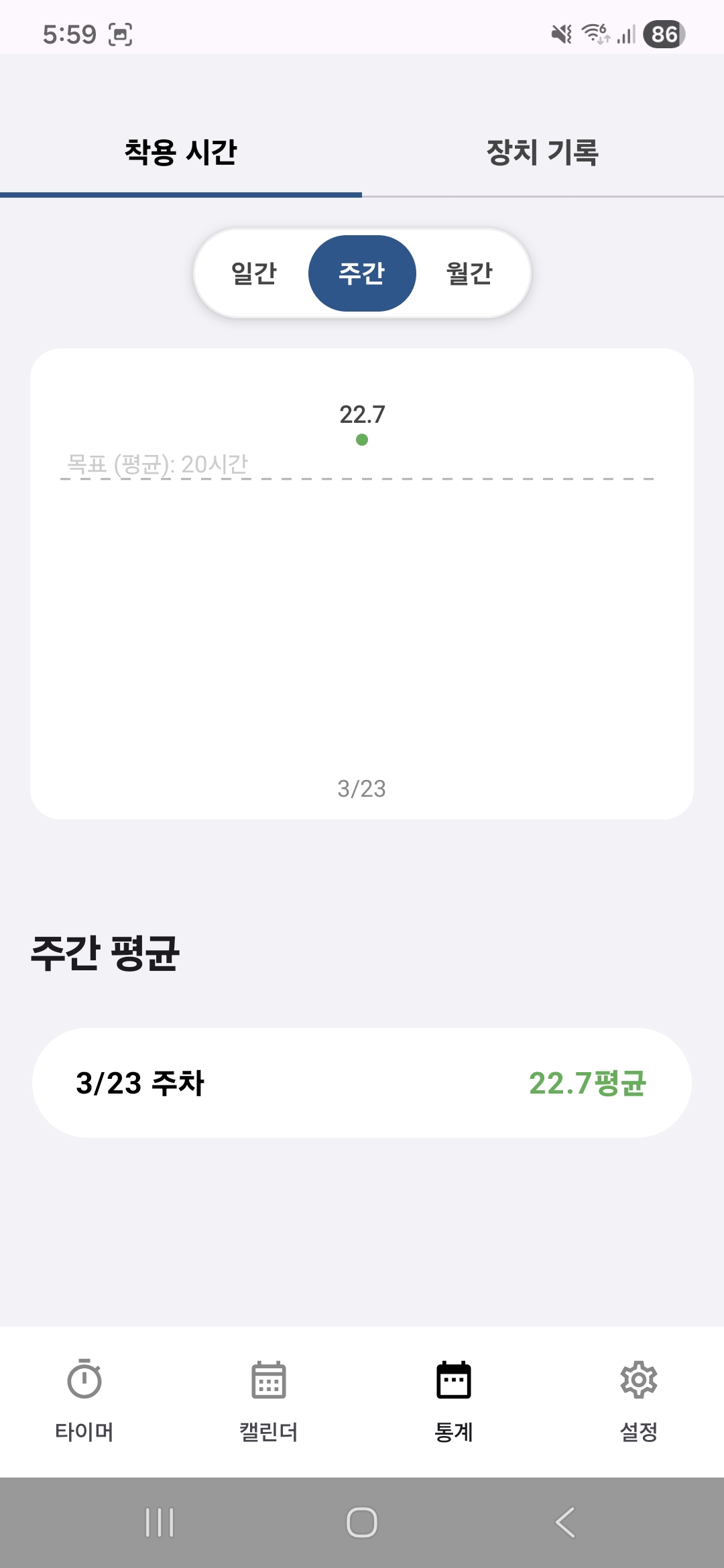The height and width of the screenshot is (1568, 724).
Task: Tap the 22.7평균 green average value
Action: (x=588, y=1082)
